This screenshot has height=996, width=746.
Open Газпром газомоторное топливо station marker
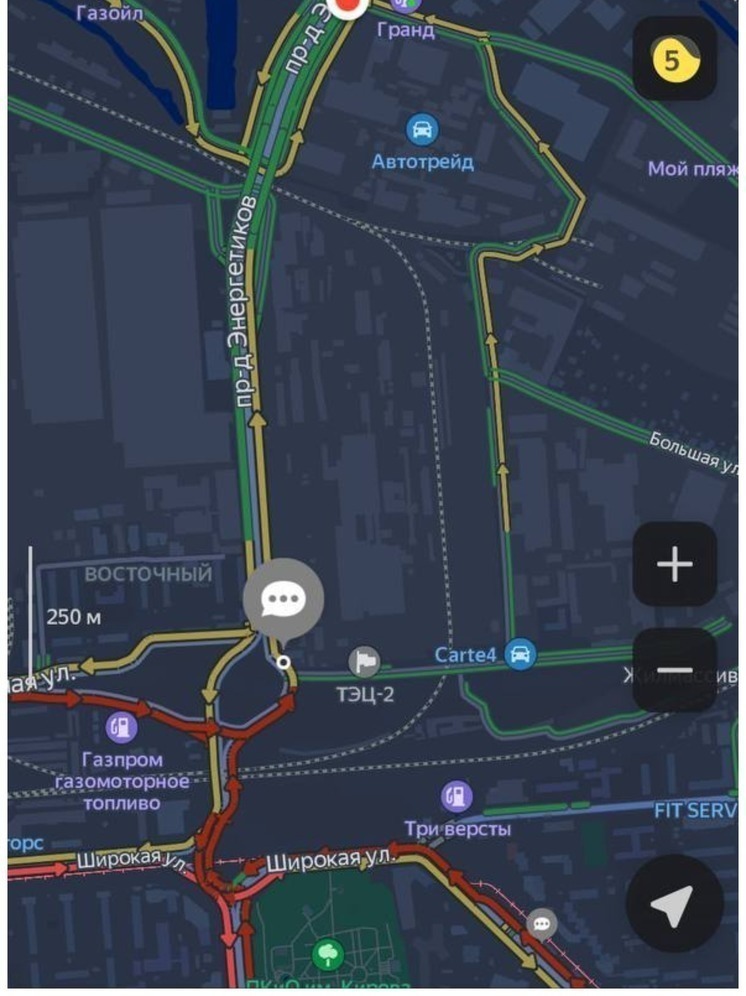click(121, 726)
